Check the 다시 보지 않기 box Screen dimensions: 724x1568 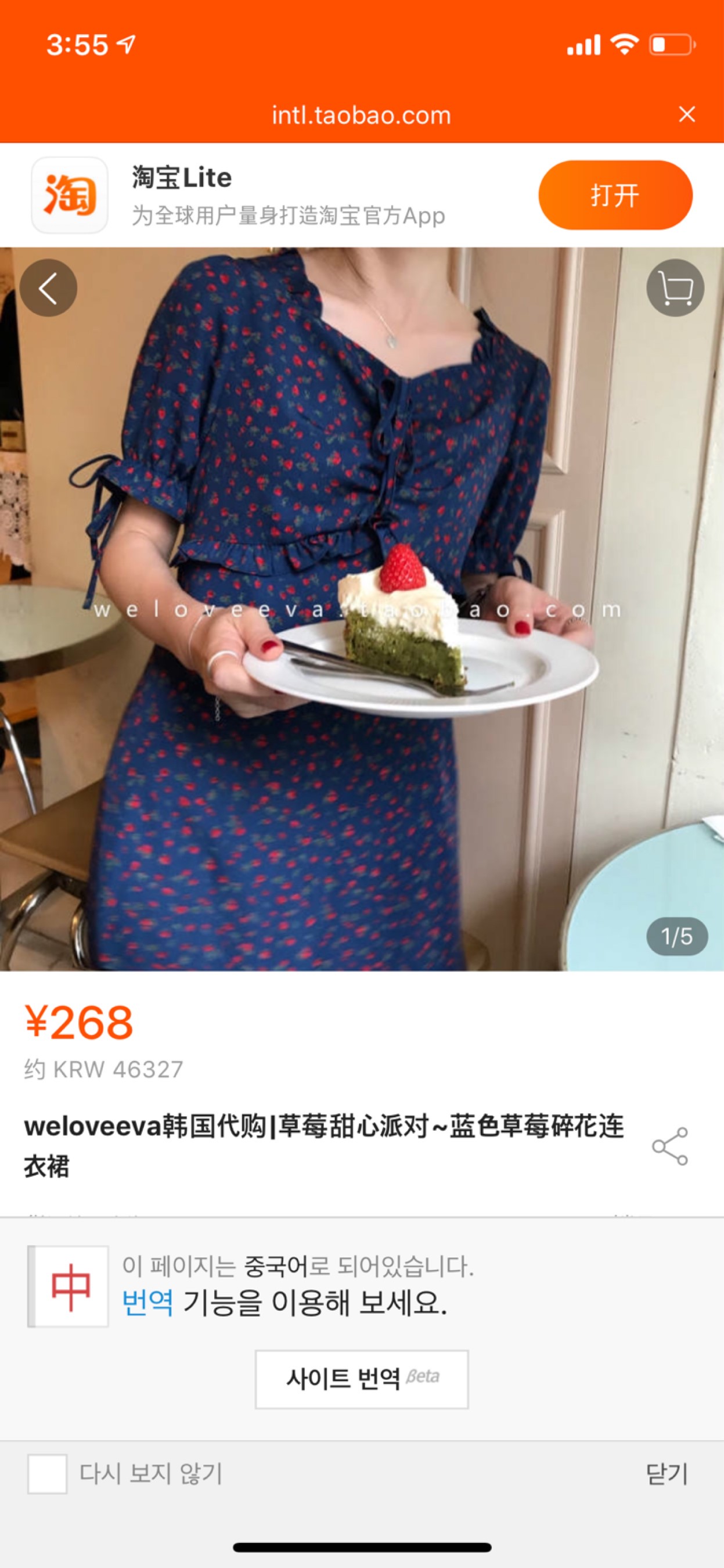(x=48, y=1474)
